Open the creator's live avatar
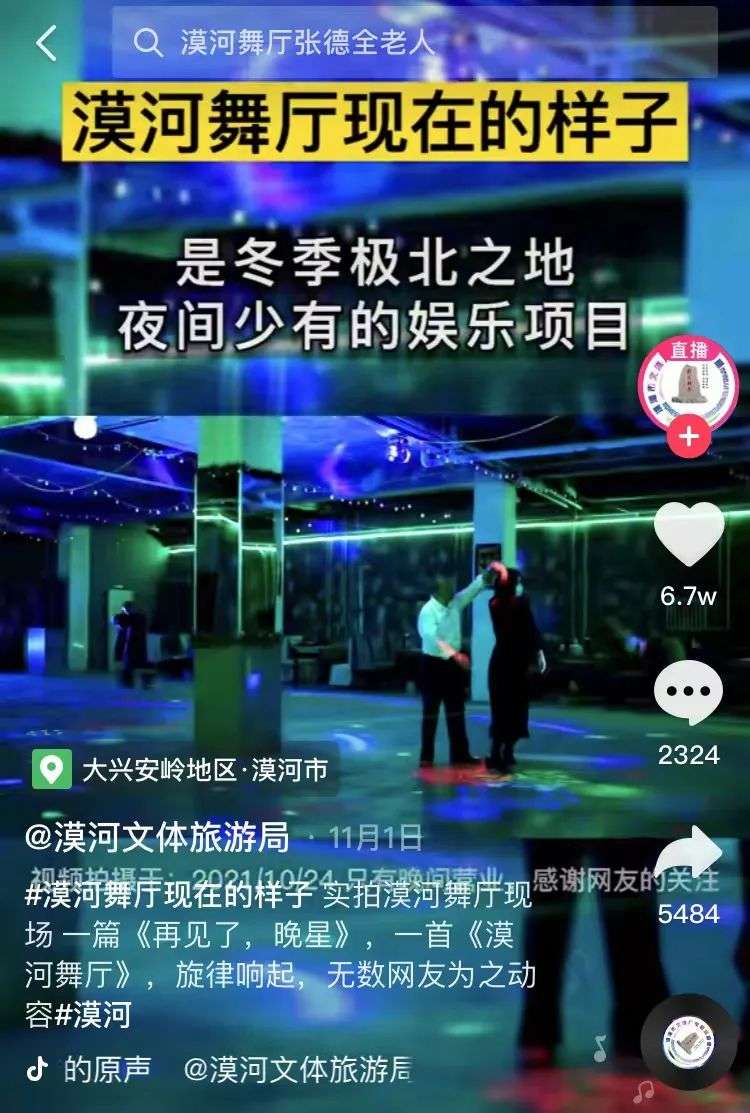This screenshot has height=1113, width=750. [688, 385]
